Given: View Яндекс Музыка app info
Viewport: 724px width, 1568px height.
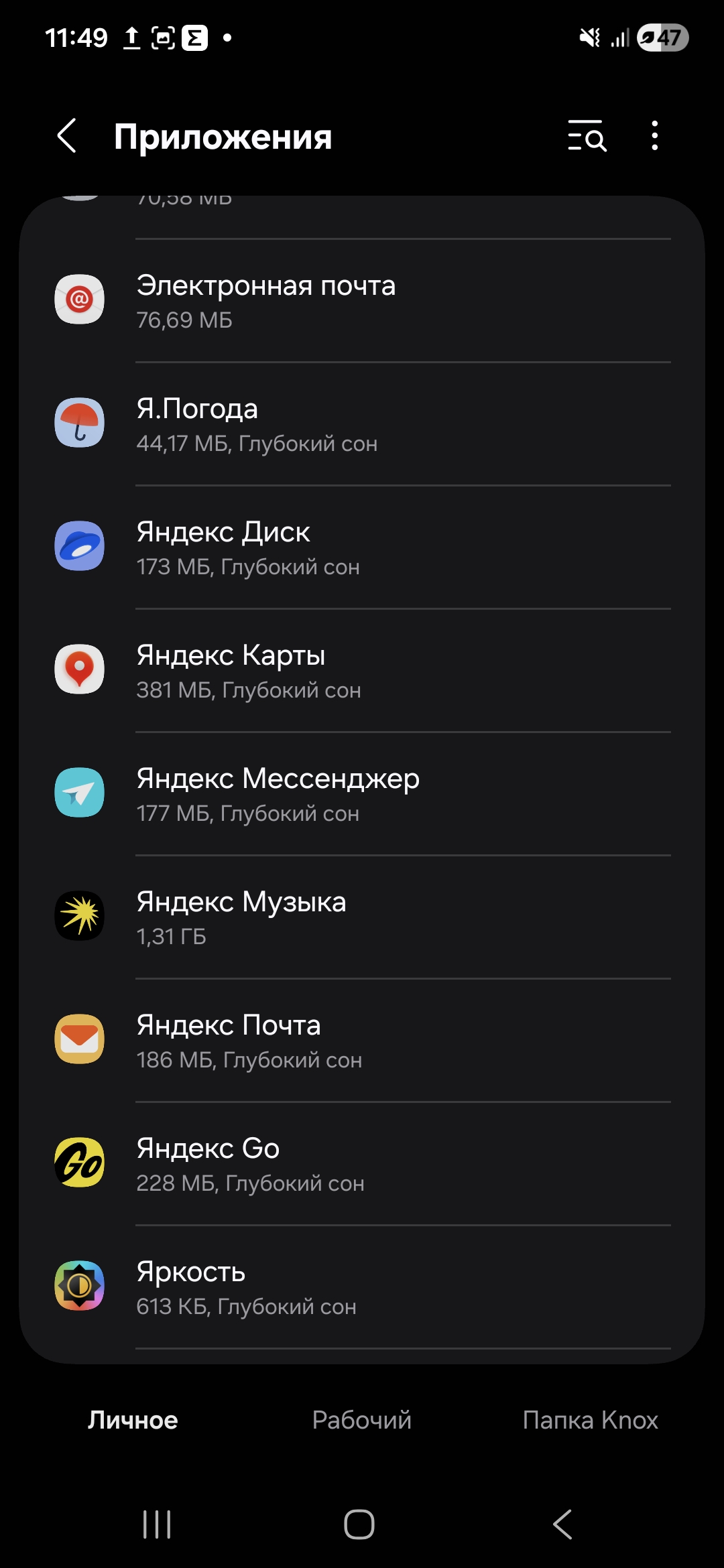Looking at the screenshot, I should click(x=362, y=917).
